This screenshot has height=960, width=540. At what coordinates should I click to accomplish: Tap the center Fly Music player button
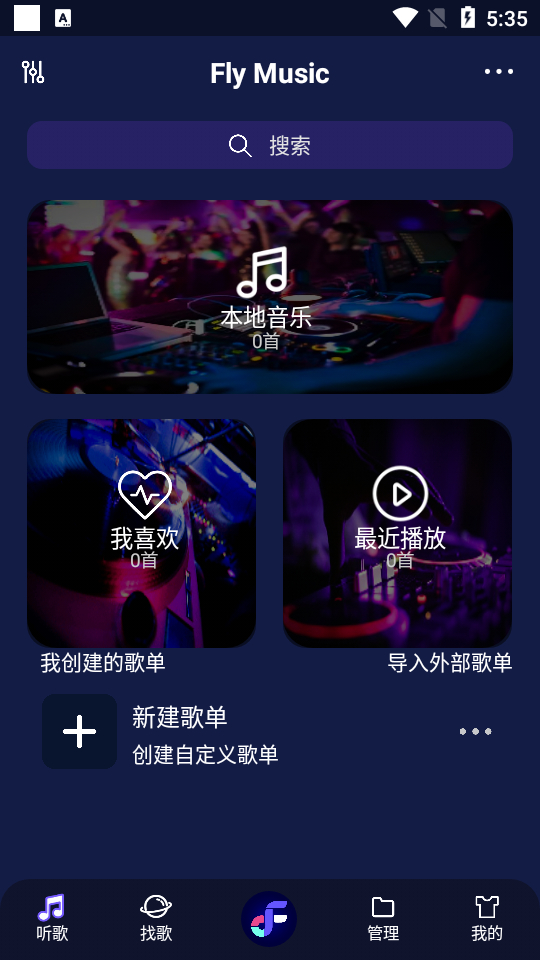pyautogui.click(x=269, y=919)
